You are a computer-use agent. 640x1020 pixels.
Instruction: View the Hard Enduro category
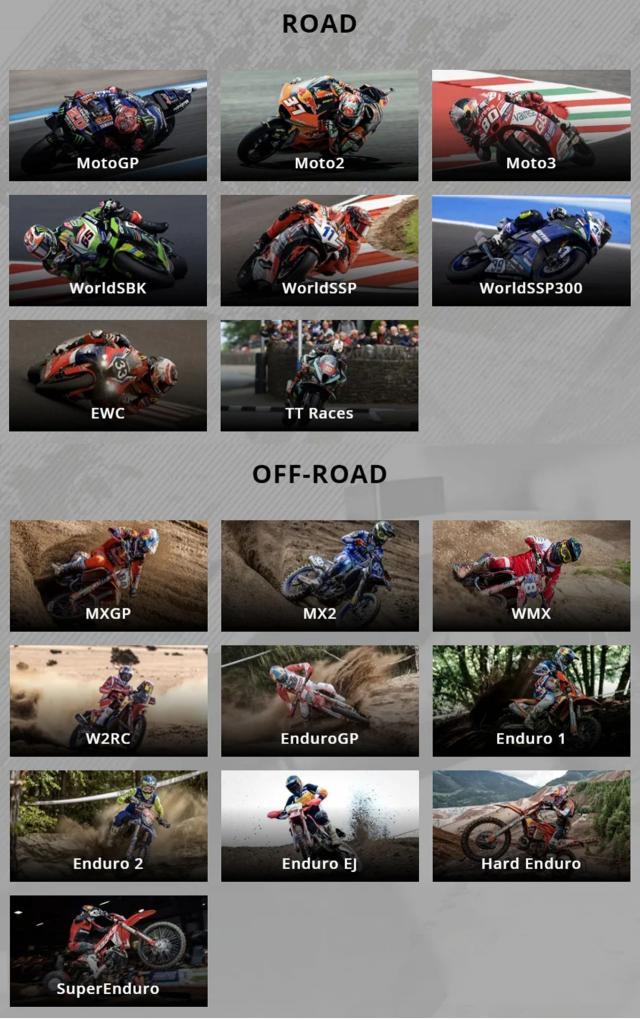point(531,825)
